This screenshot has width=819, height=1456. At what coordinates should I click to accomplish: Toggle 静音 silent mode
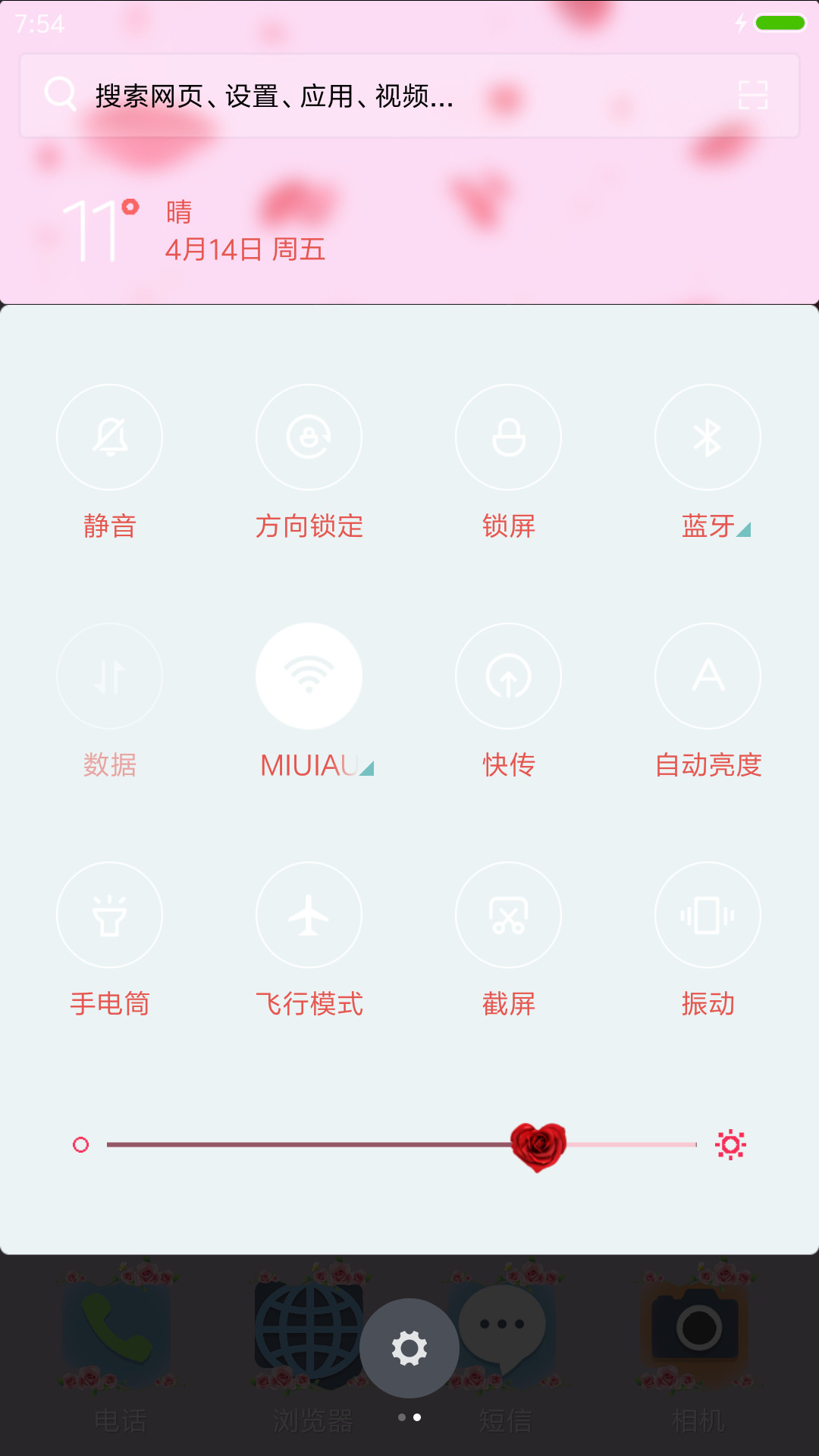[109, 437]
